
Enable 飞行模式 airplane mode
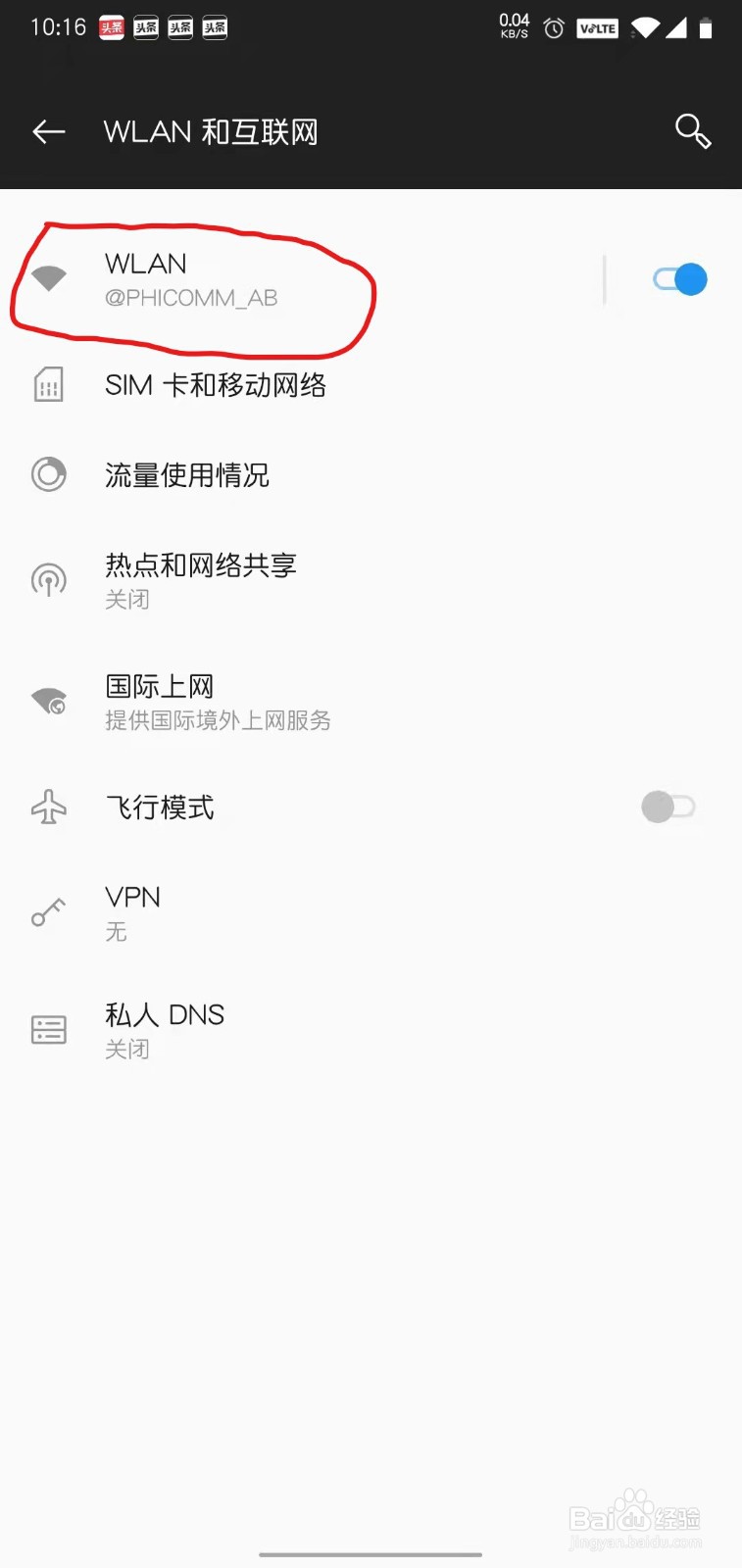click(x=668, y=808)
